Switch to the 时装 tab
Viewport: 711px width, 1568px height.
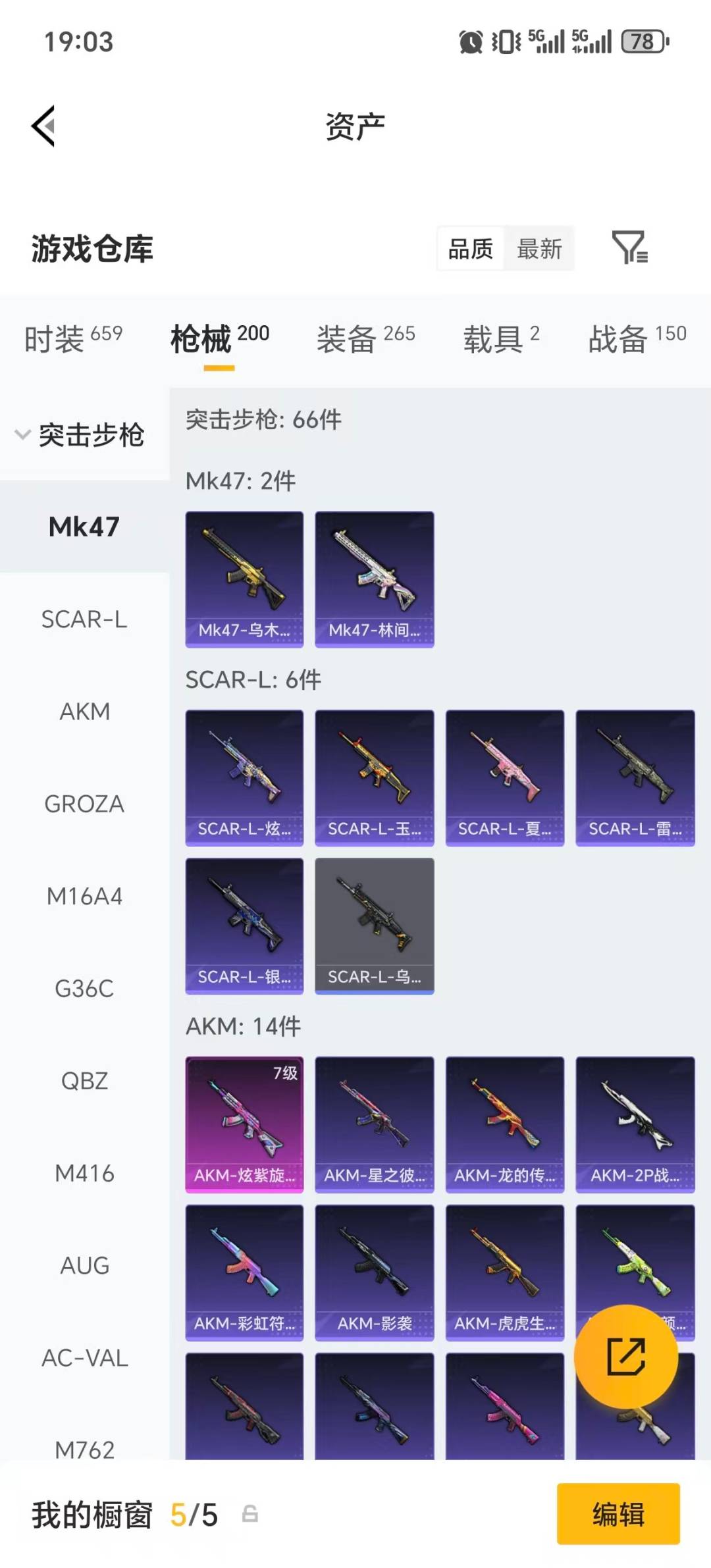coord(56,337)
